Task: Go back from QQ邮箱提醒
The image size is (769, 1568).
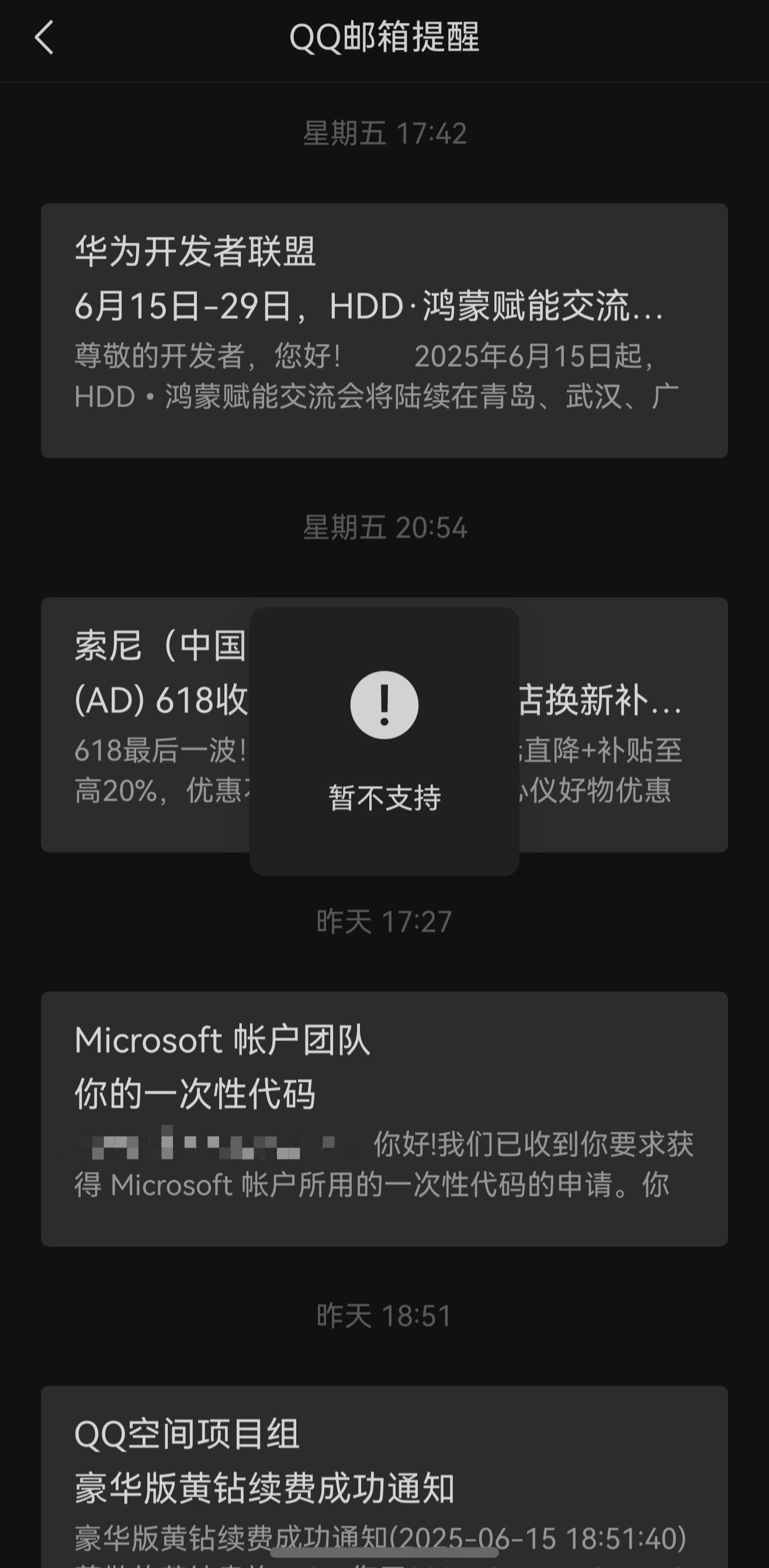Action: point(44,38)
